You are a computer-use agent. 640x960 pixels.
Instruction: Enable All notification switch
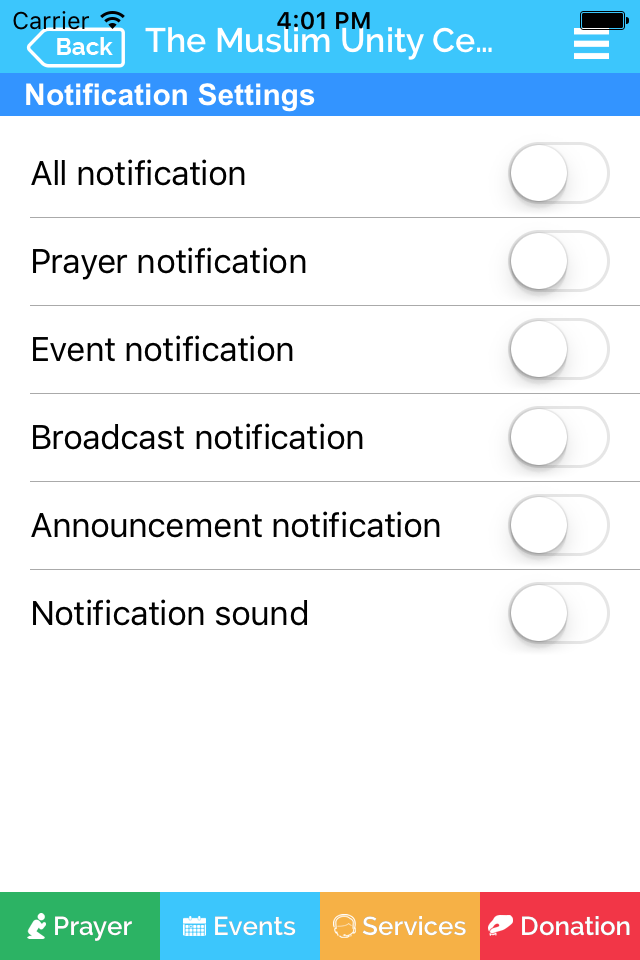click(x=558, y=174)
